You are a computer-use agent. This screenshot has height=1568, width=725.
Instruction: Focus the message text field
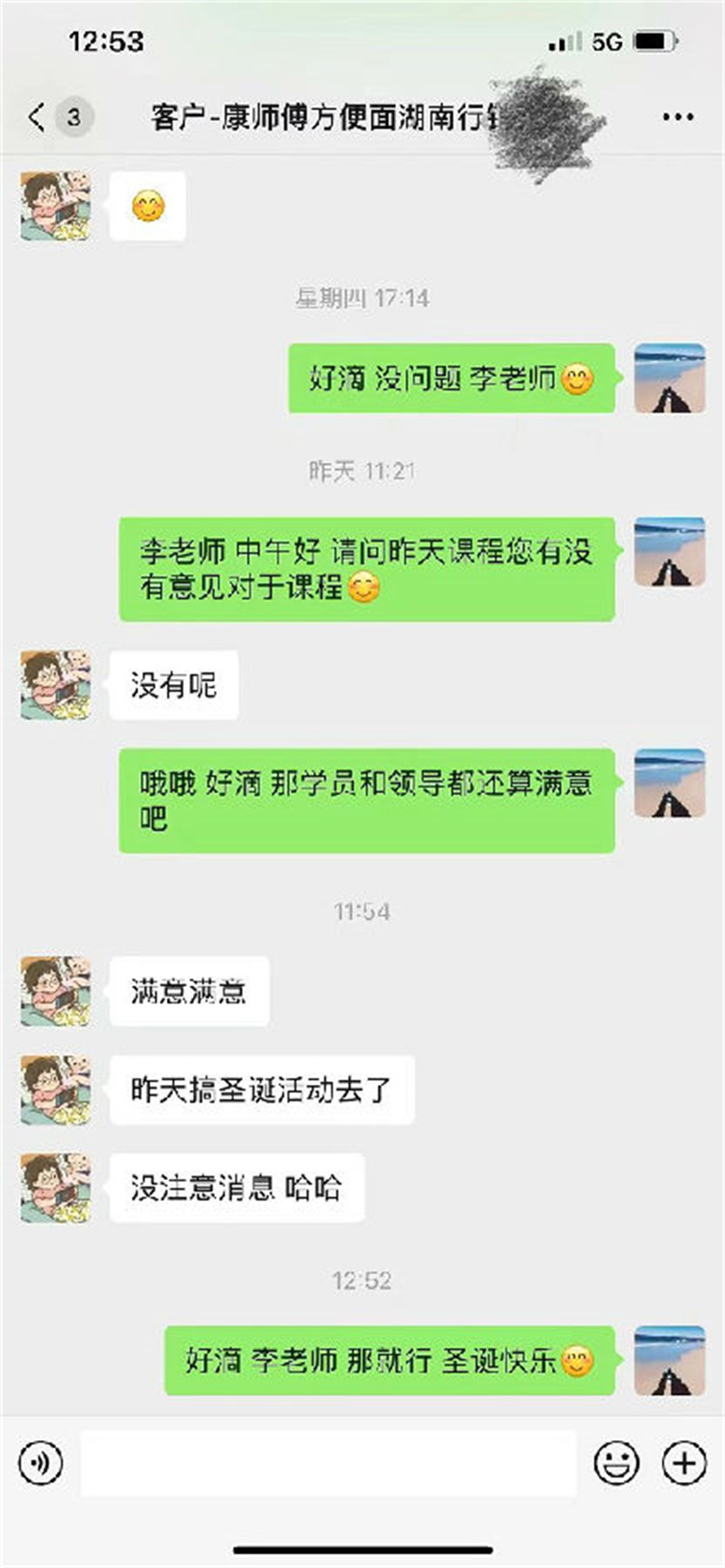click(x=328, y=1463)
